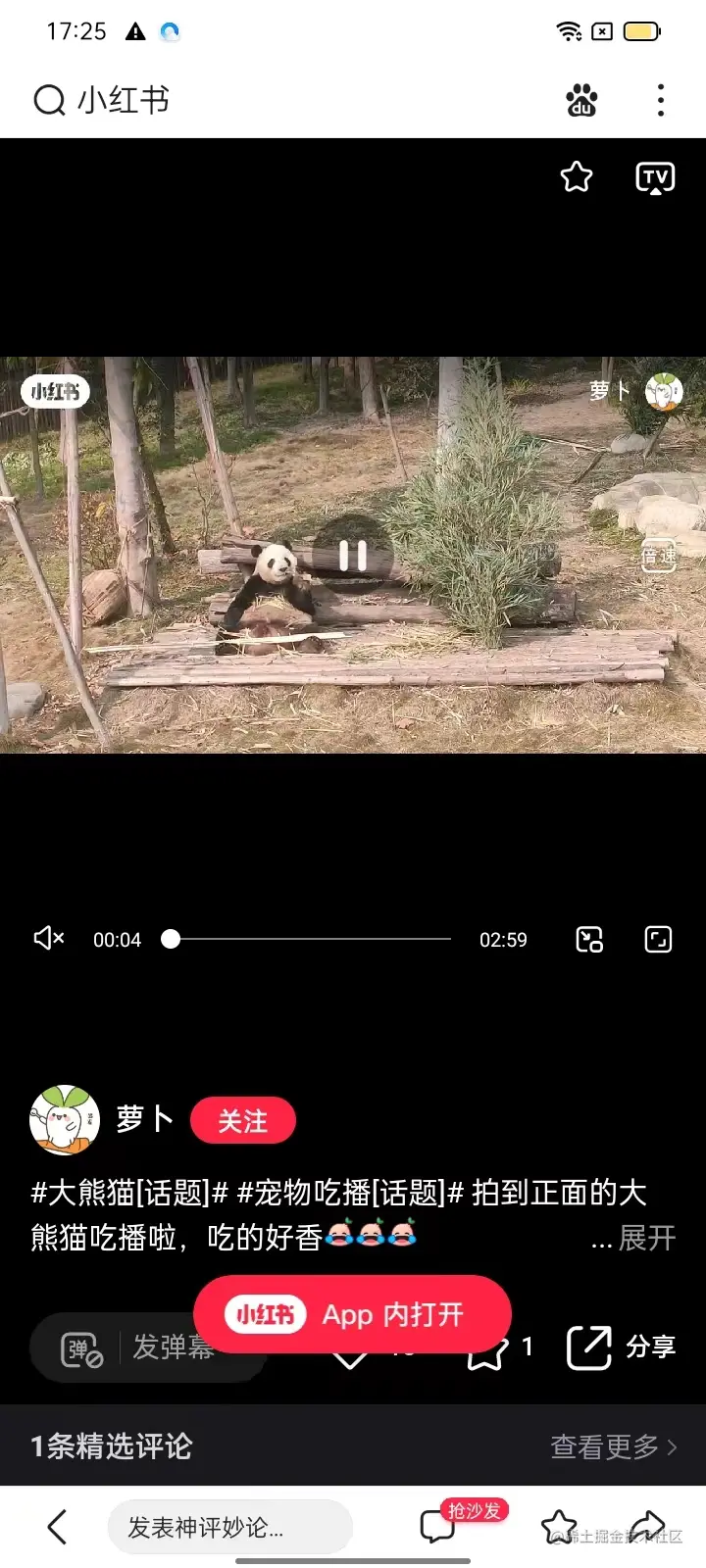Write a comment in 发表神评妙论
The width and height of the screenshot is (706, 1568).
click(228, 1527)
